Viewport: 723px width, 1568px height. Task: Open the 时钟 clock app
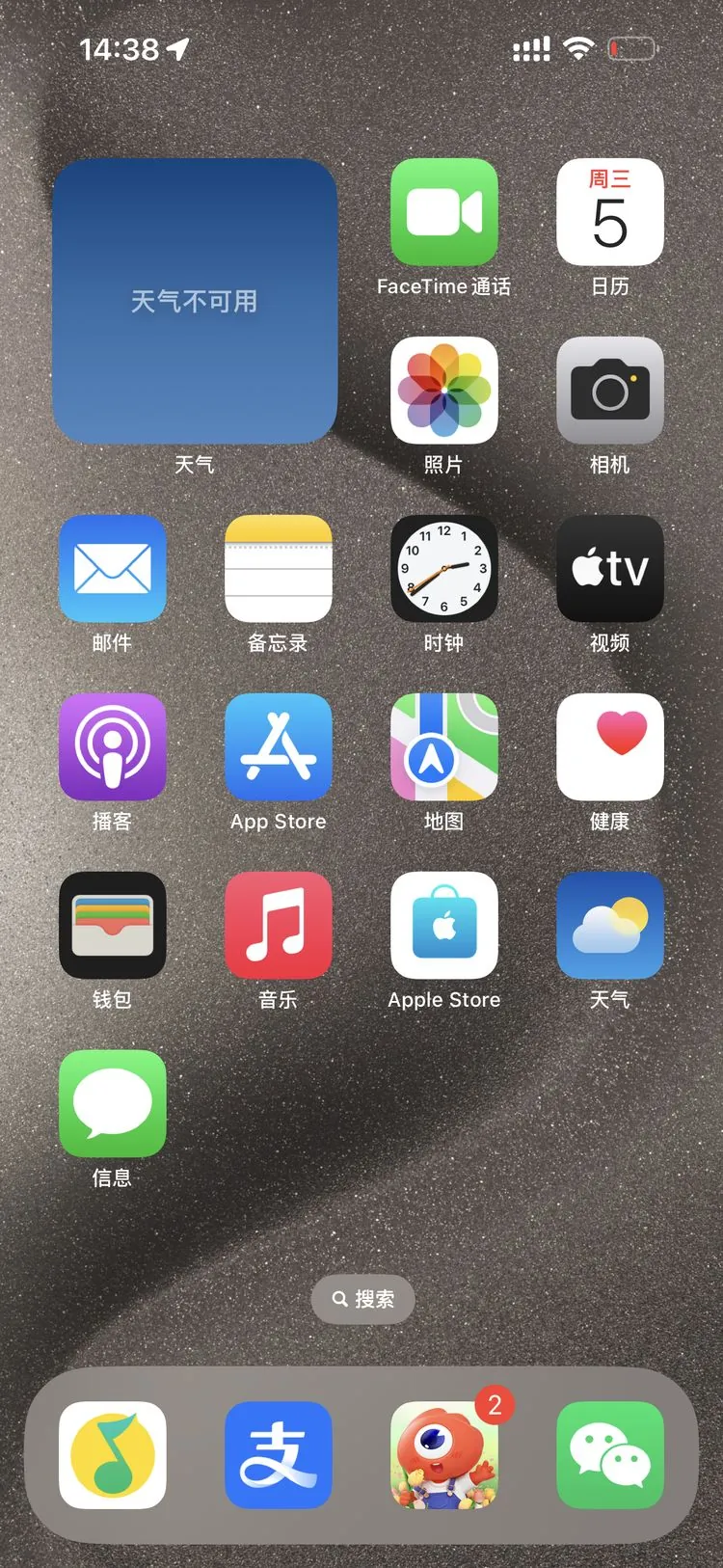(x=443, y=569)
